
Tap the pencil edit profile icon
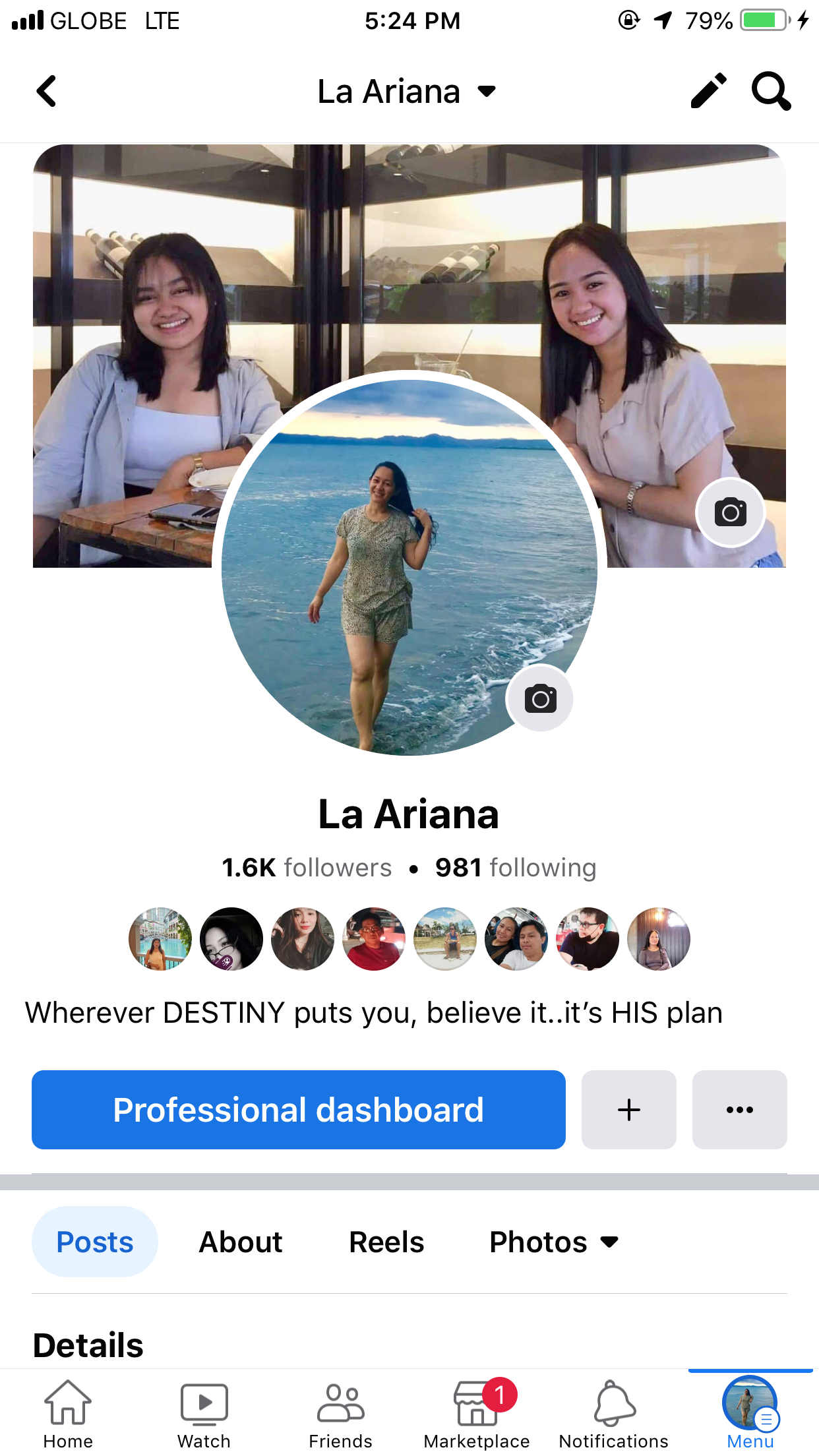(x=708, y=90)
